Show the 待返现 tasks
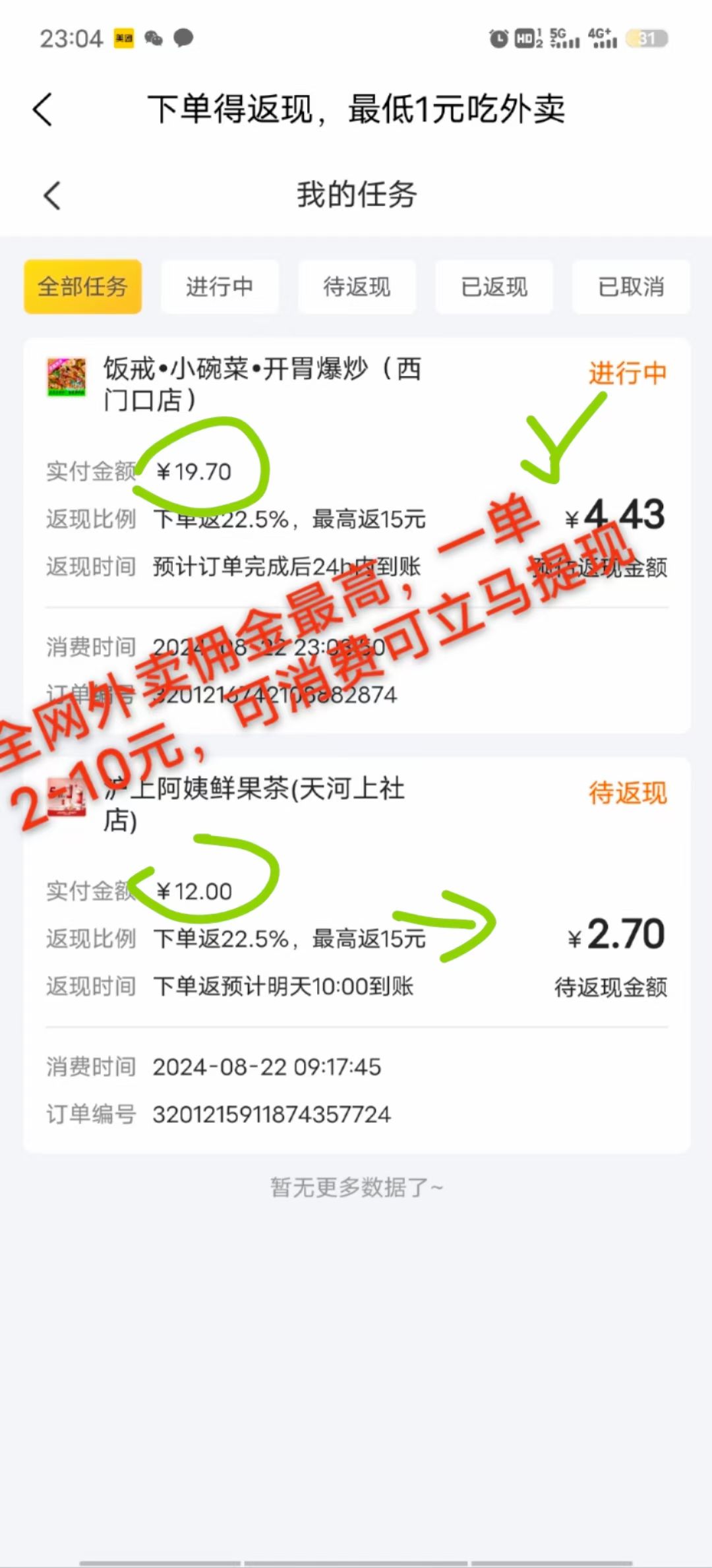Image resolution: width=712 pixels, height=1568 pixels. coord(357,287)
